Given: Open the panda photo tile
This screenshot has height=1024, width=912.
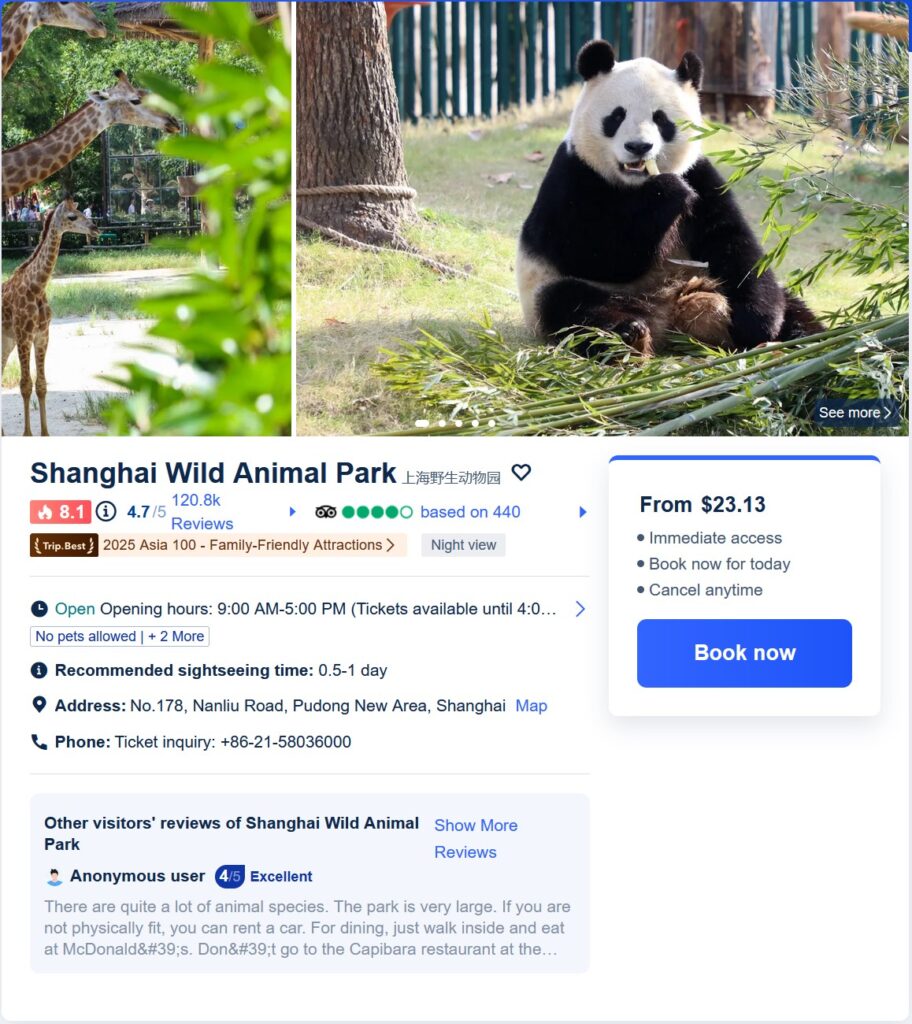Looking at the screenshot, I should pyautogui.click(x=602, y=218).
